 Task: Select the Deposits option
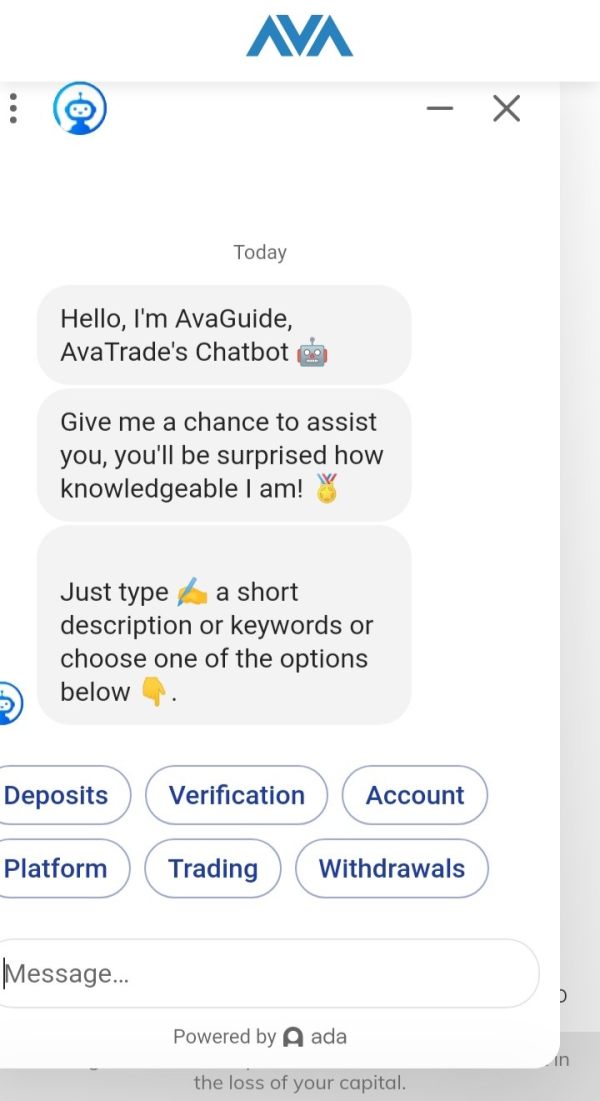pyautogui.click(x=60, y=795)
